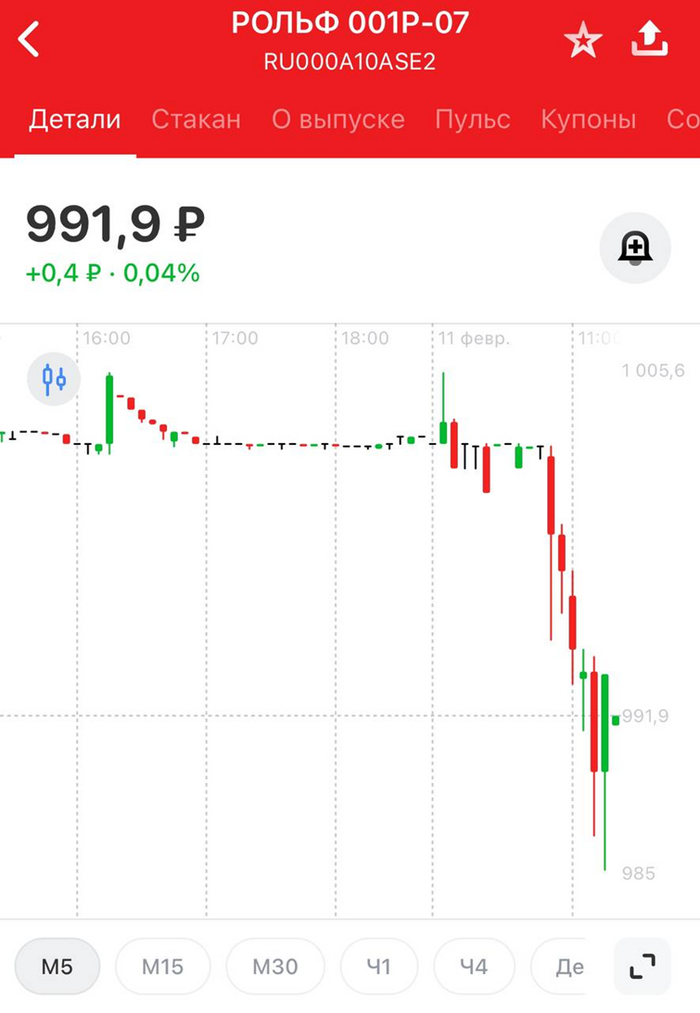Screen dimensions: 700x1013
Task: Switch to the Стакан tab
Action: [196, 120]
